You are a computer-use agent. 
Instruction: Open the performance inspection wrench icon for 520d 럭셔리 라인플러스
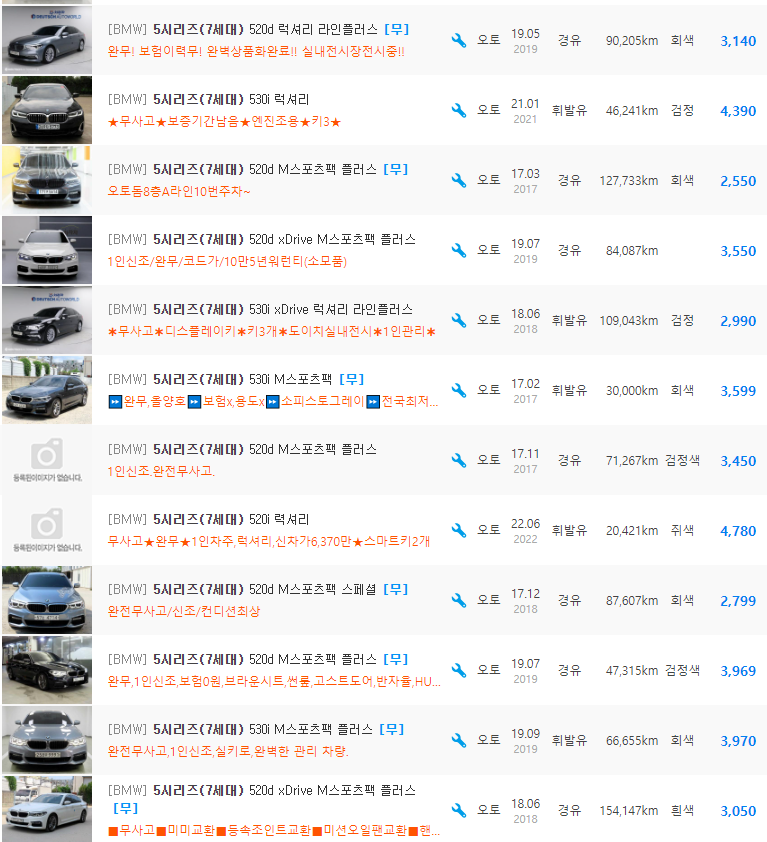coord(458,40)
